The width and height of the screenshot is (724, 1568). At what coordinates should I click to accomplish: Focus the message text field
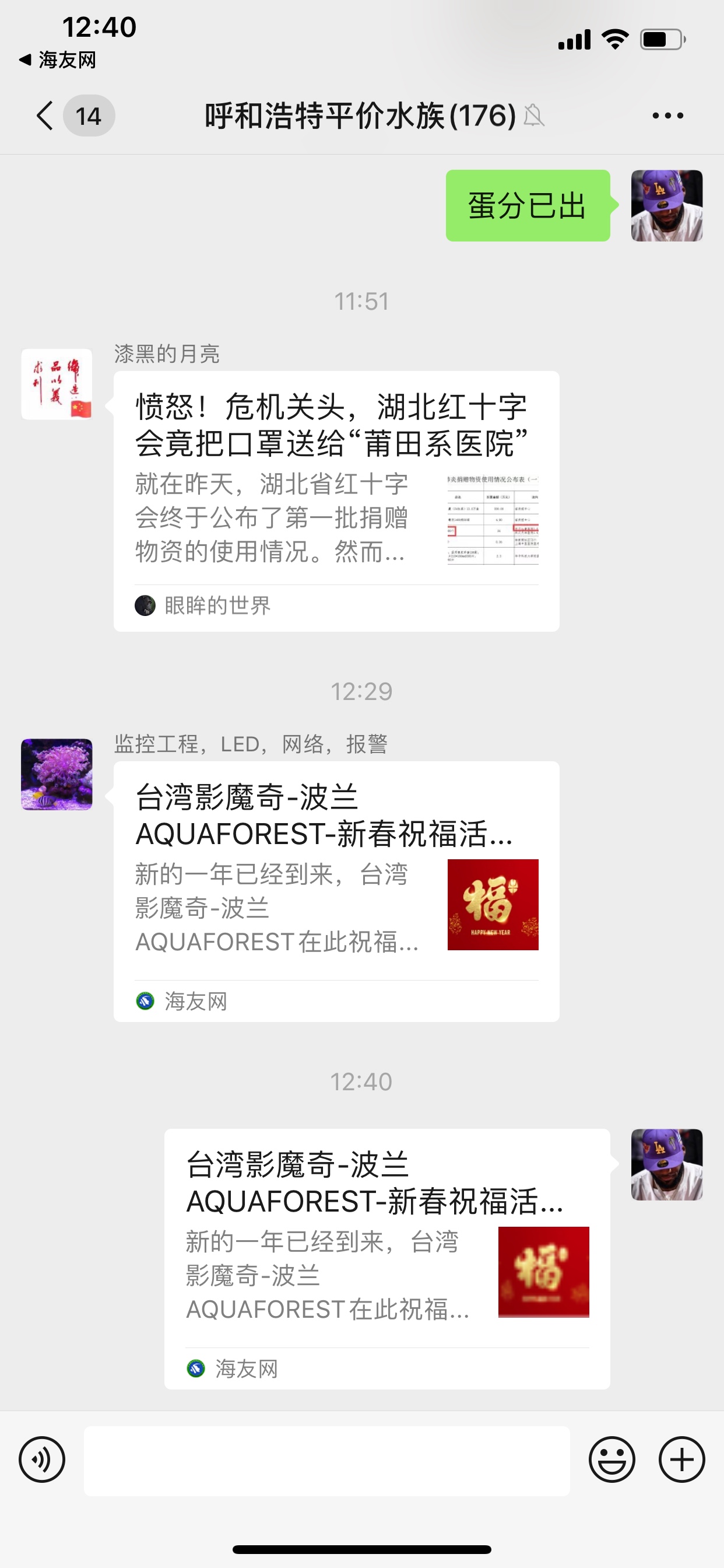click(326, 1460)
